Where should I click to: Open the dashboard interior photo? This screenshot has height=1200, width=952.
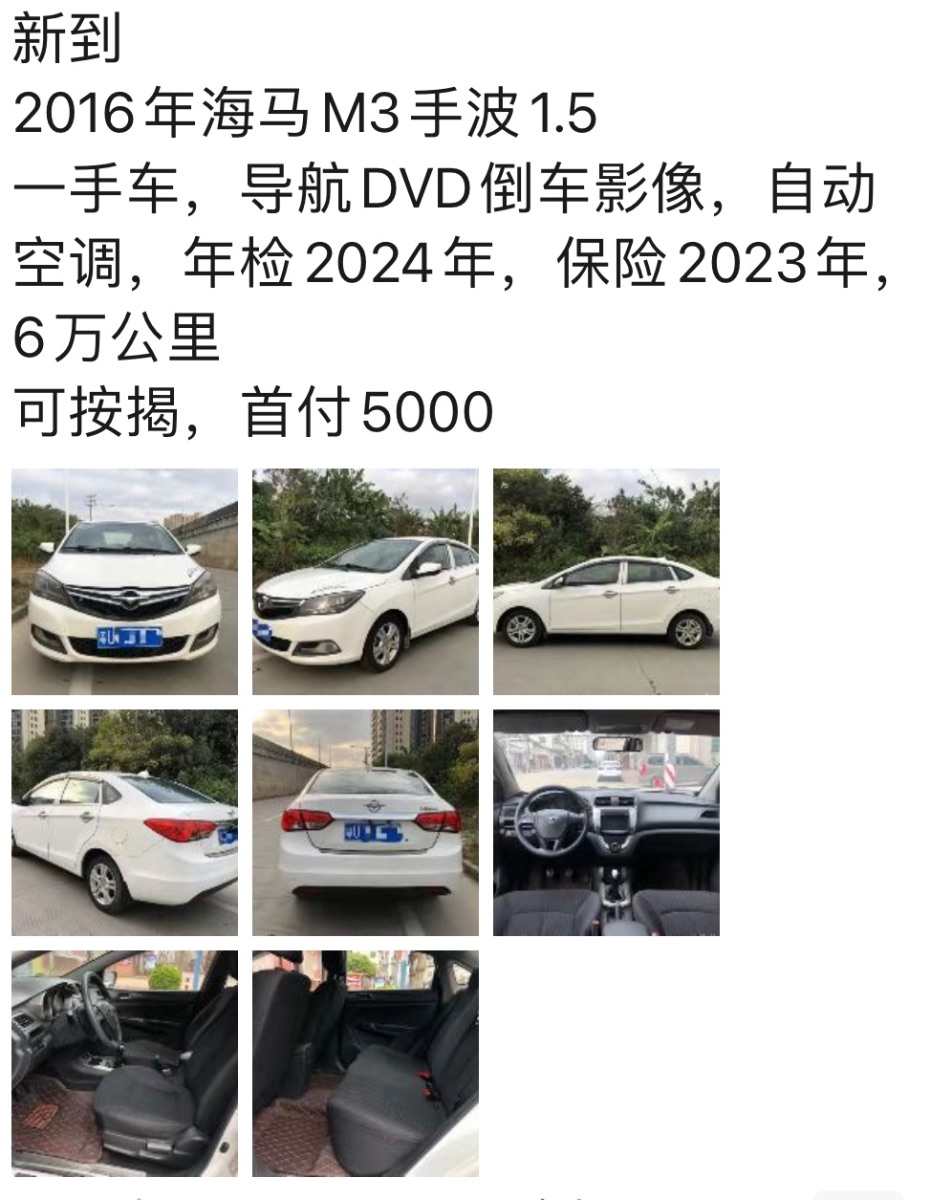[606, 822]
